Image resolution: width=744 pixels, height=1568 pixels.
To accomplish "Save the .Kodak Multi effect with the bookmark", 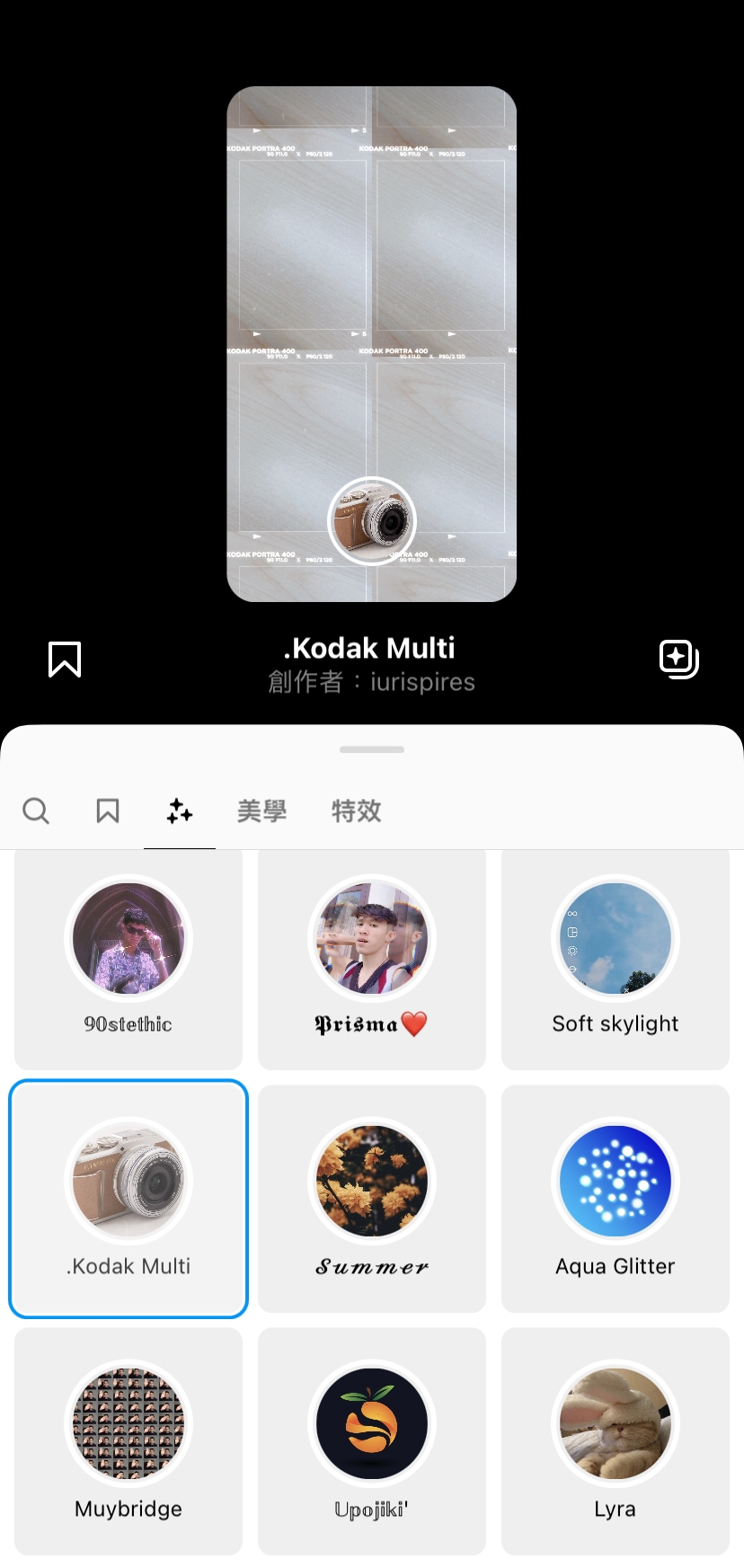I will (x=65, y=659).
